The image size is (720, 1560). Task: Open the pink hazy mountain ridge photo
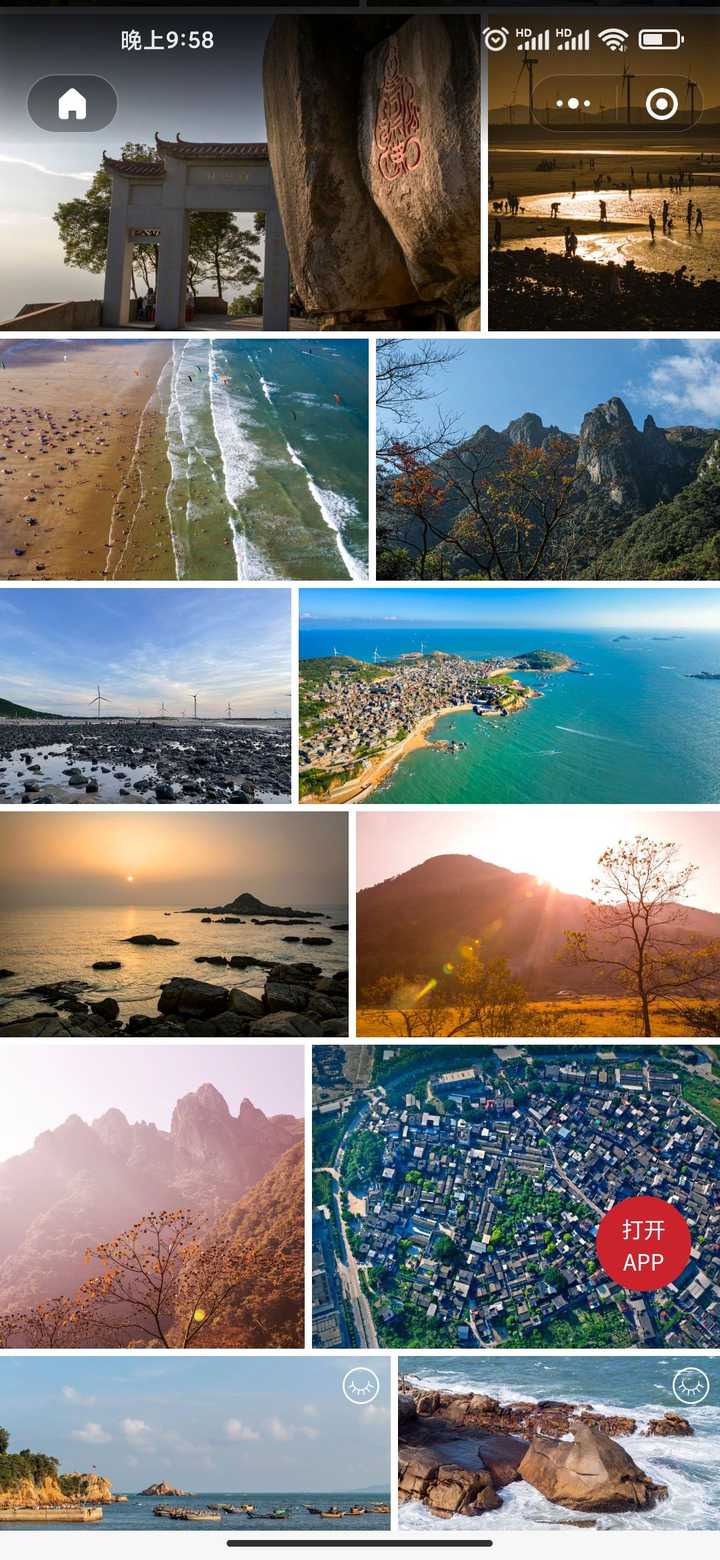point(152,1196)
